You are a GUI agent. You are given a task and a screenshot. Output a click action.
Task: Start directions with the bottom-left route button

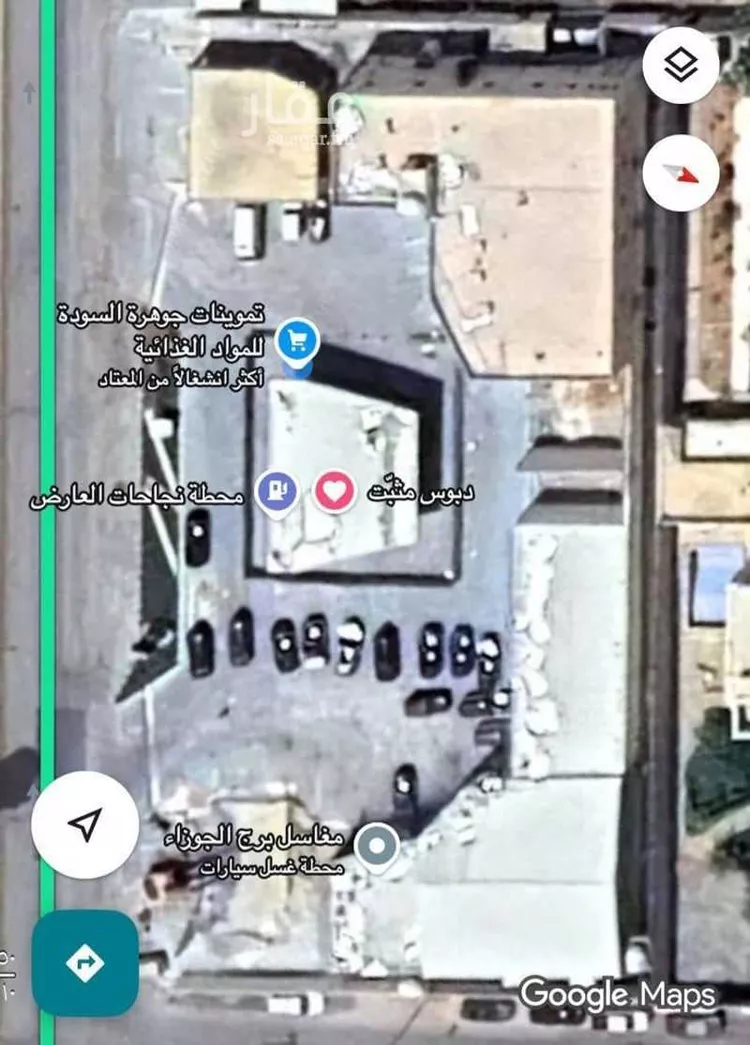click(x=85, y=963)
